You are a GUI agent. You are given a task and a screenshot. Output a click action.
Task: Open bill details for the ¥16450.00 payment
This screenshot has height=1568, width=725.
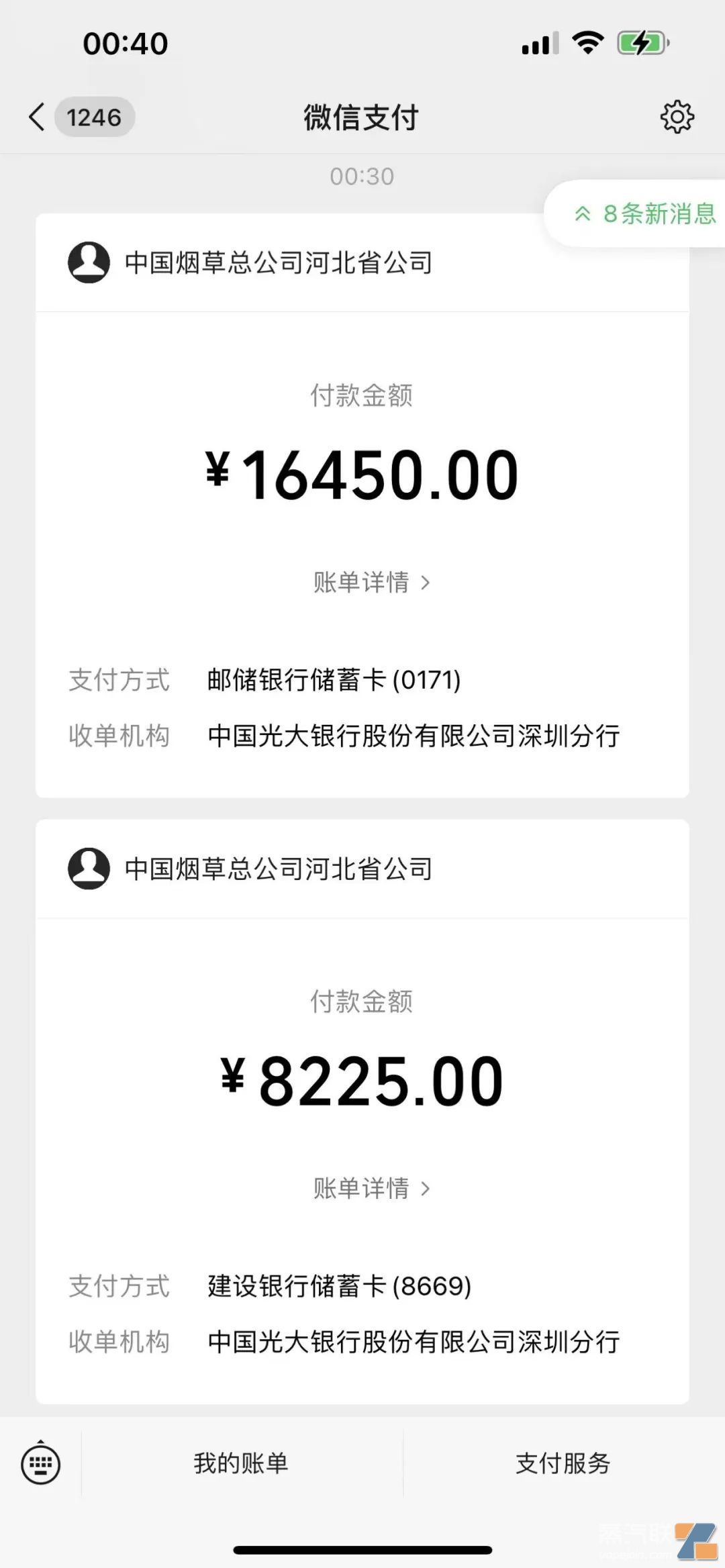coord(371,582)
